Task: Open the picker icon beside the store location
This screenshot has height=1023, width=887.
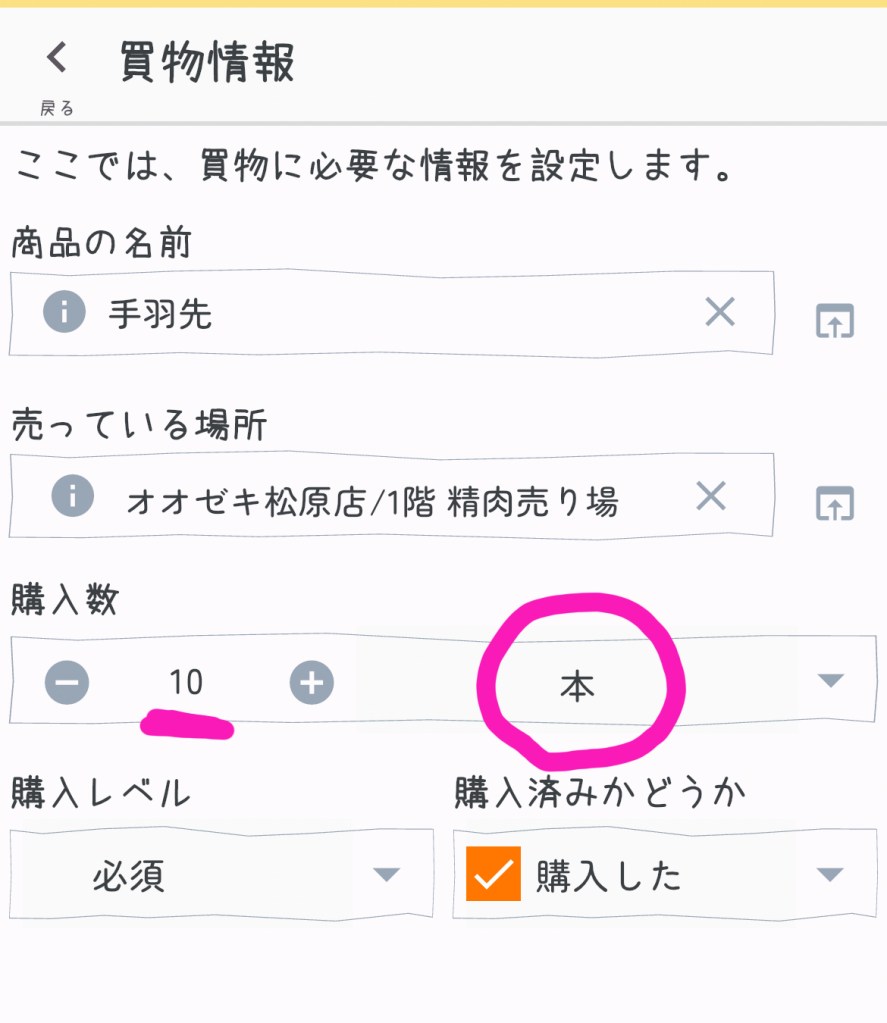Action: tap(834, 503)
